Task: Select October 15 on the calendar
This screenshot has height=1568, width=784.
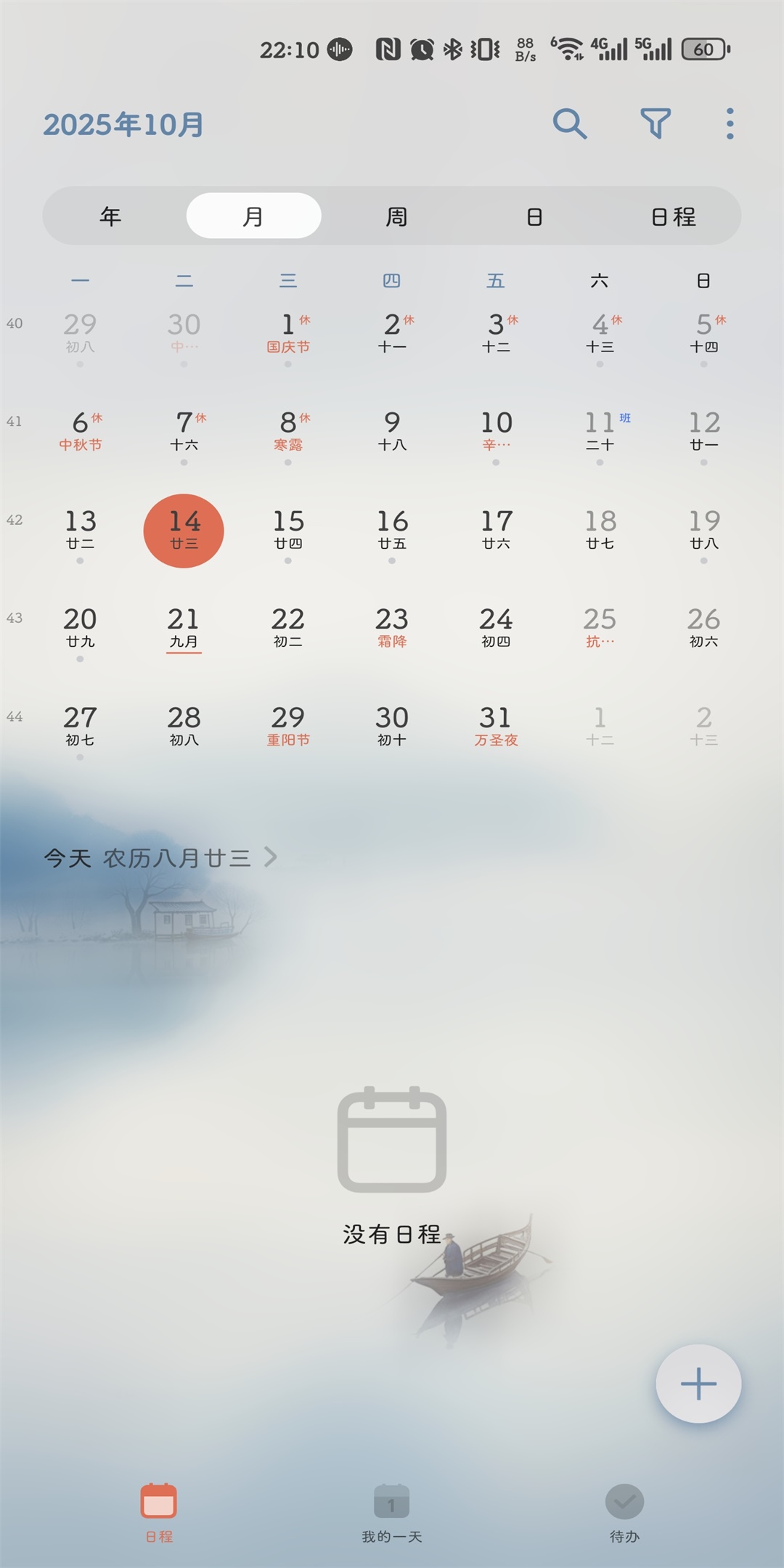Action: pyautogui.click(x=288, y=530)
